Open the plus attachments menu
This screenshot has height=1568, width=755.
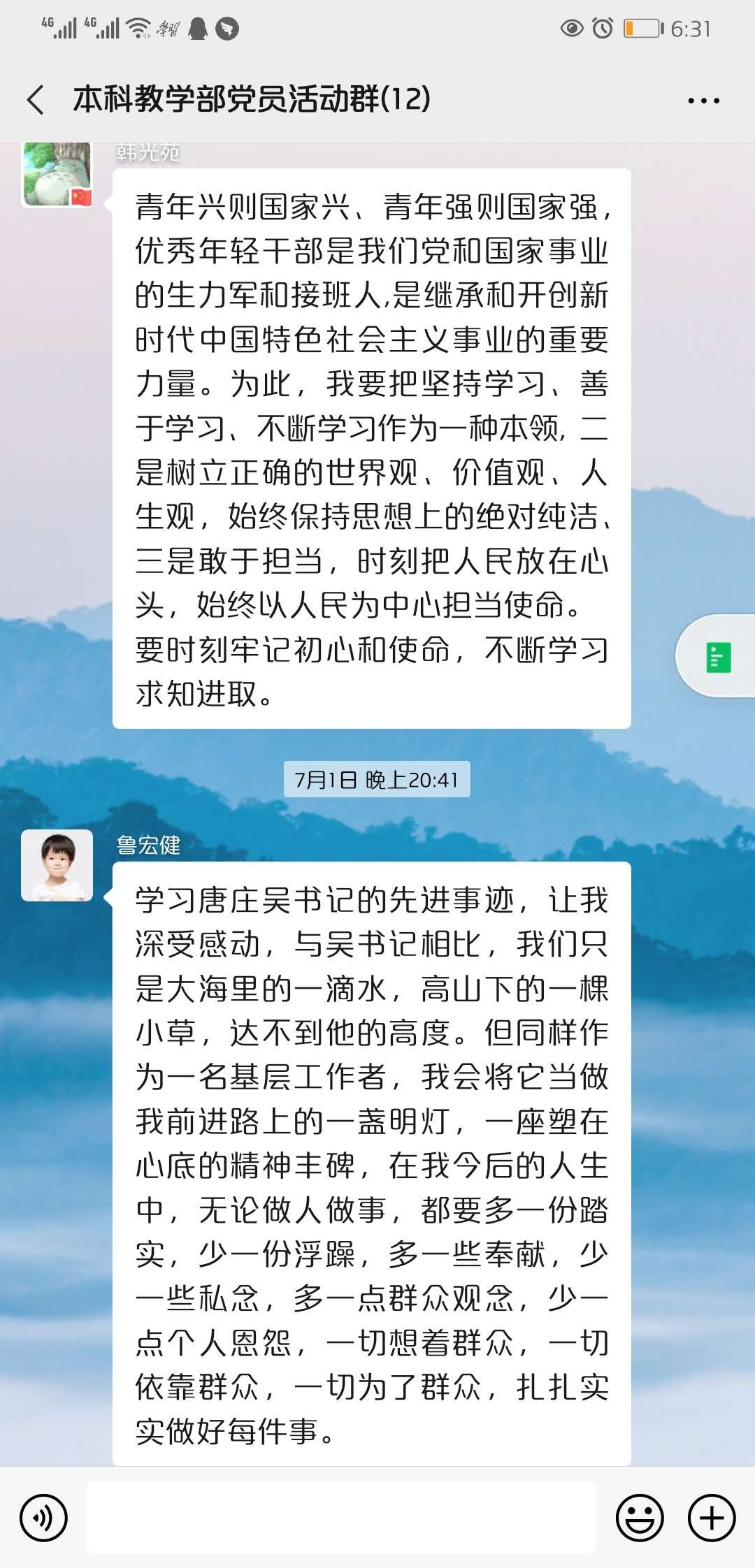711,1518
